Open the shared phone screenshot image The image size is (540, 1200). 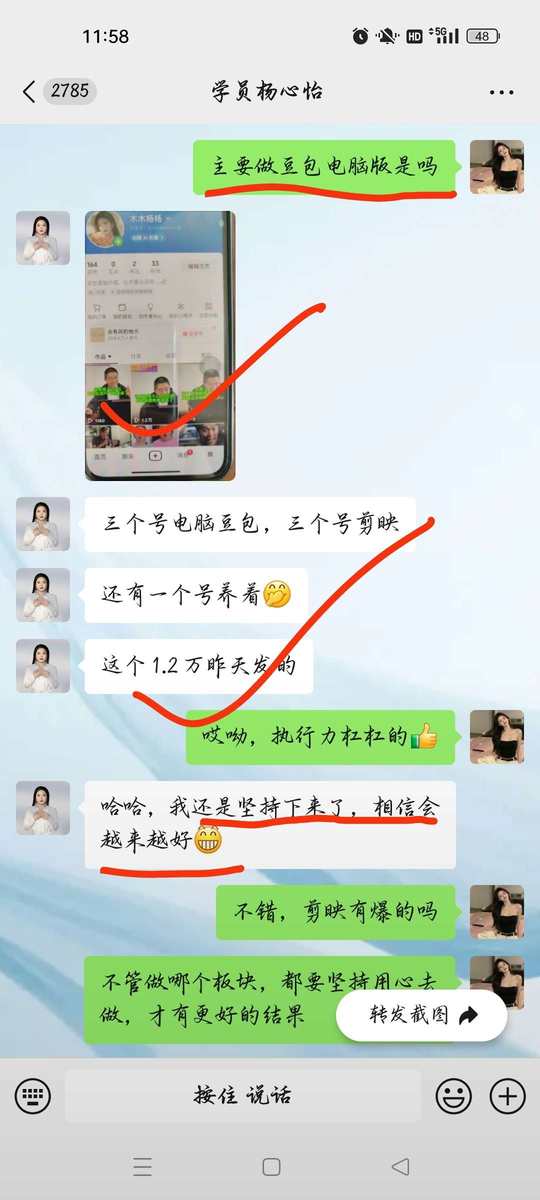[x=160, y=346]
